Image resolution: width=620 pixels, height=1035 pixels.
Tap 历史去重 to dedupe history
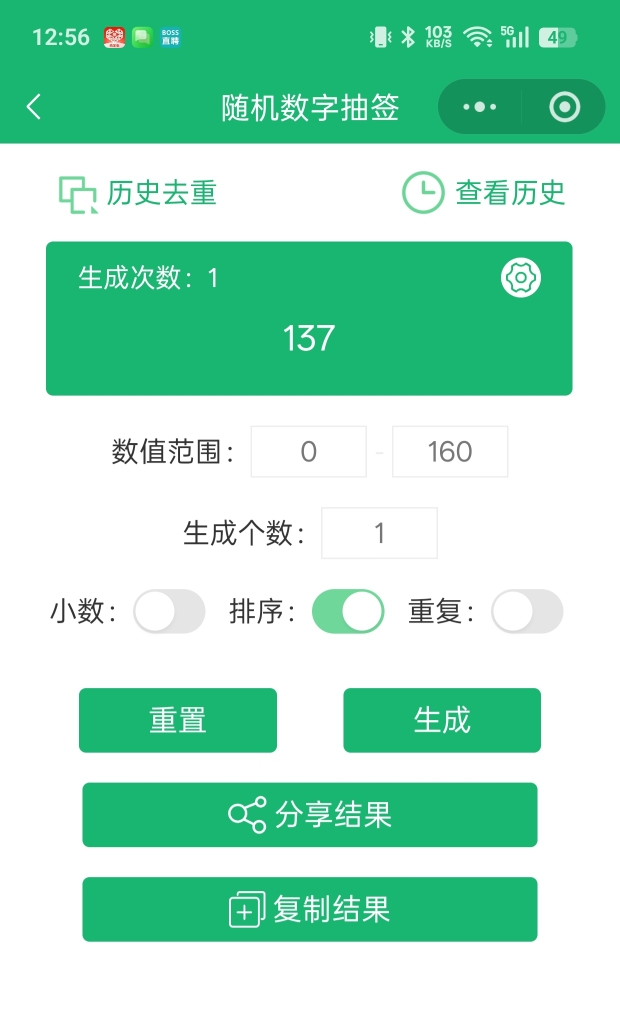point(137,193)
